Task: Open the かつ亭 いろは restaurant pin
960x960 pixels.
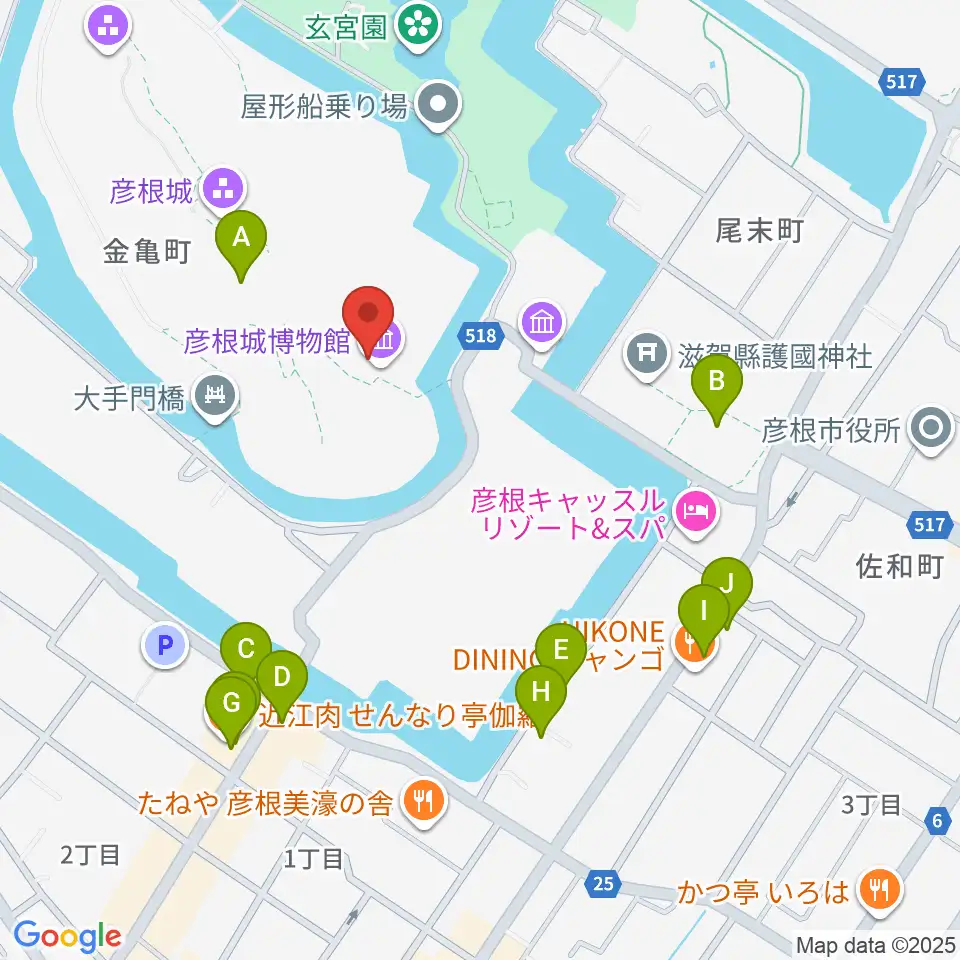Action: point(880,891)
